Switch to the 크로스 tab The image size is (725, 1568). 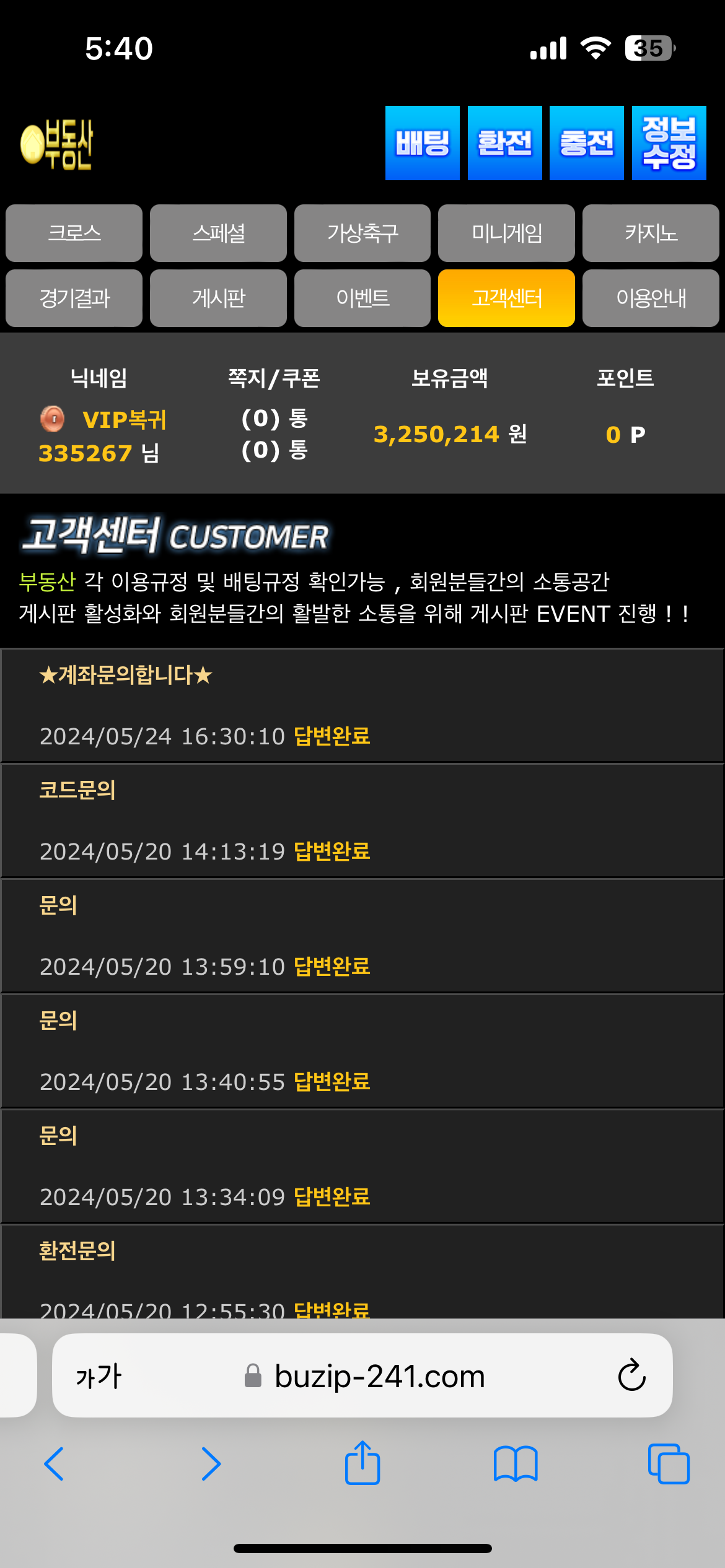click(x=74, y=233)
